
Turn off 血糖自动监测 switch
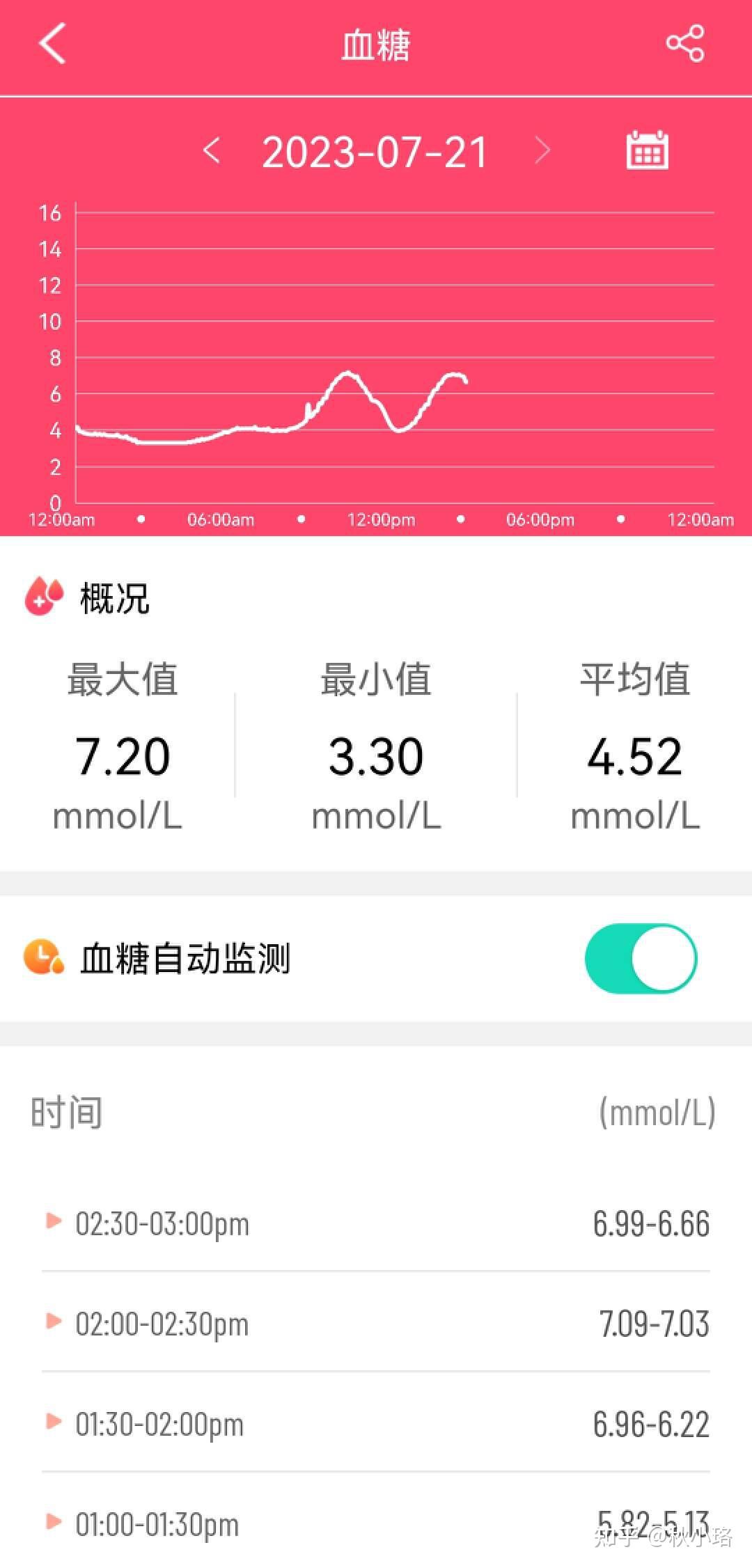pos(641,958)
